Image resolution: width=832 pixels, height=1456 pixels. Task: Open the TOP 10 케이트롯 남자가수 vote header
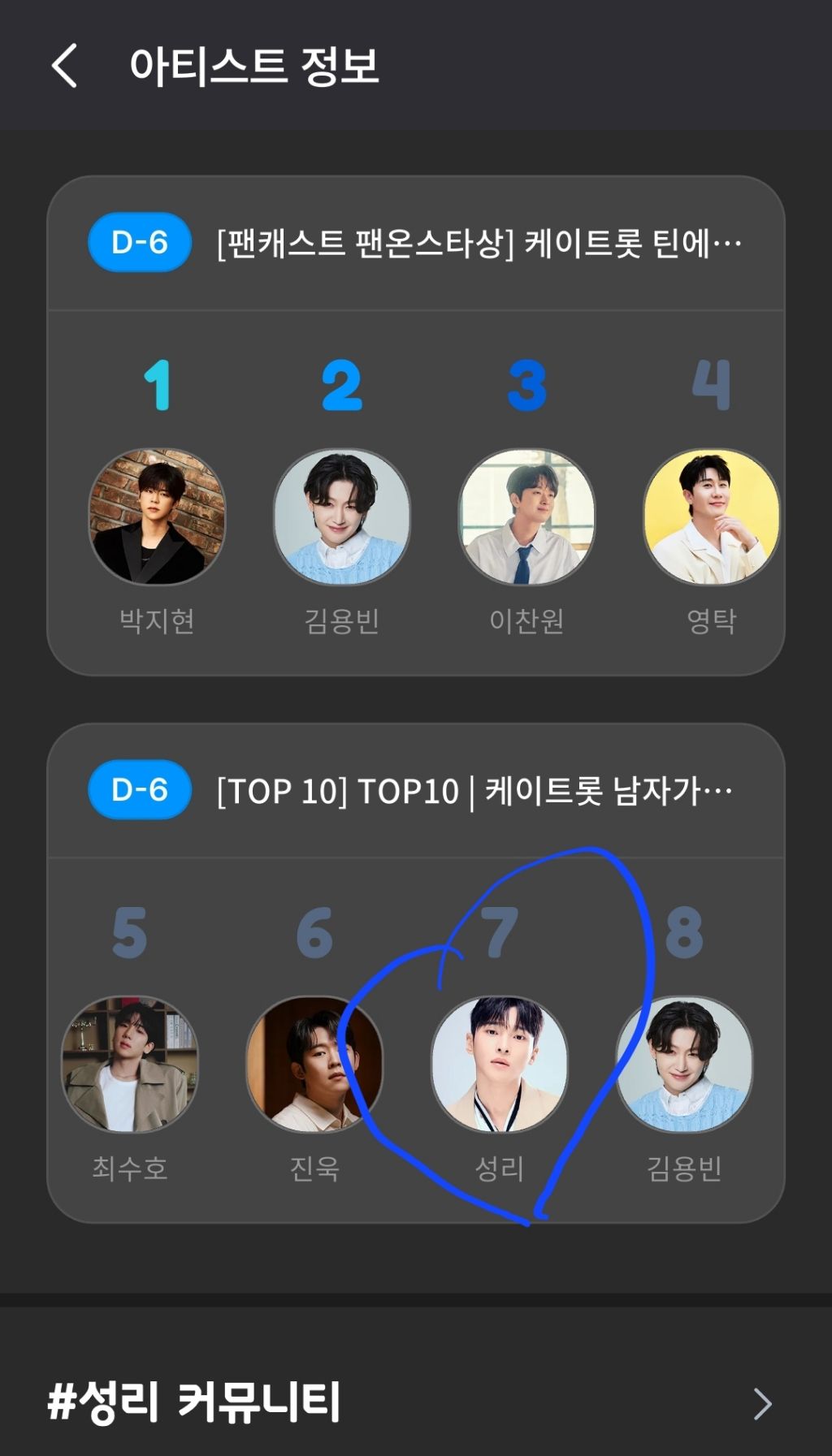click(x=416, y=790)
